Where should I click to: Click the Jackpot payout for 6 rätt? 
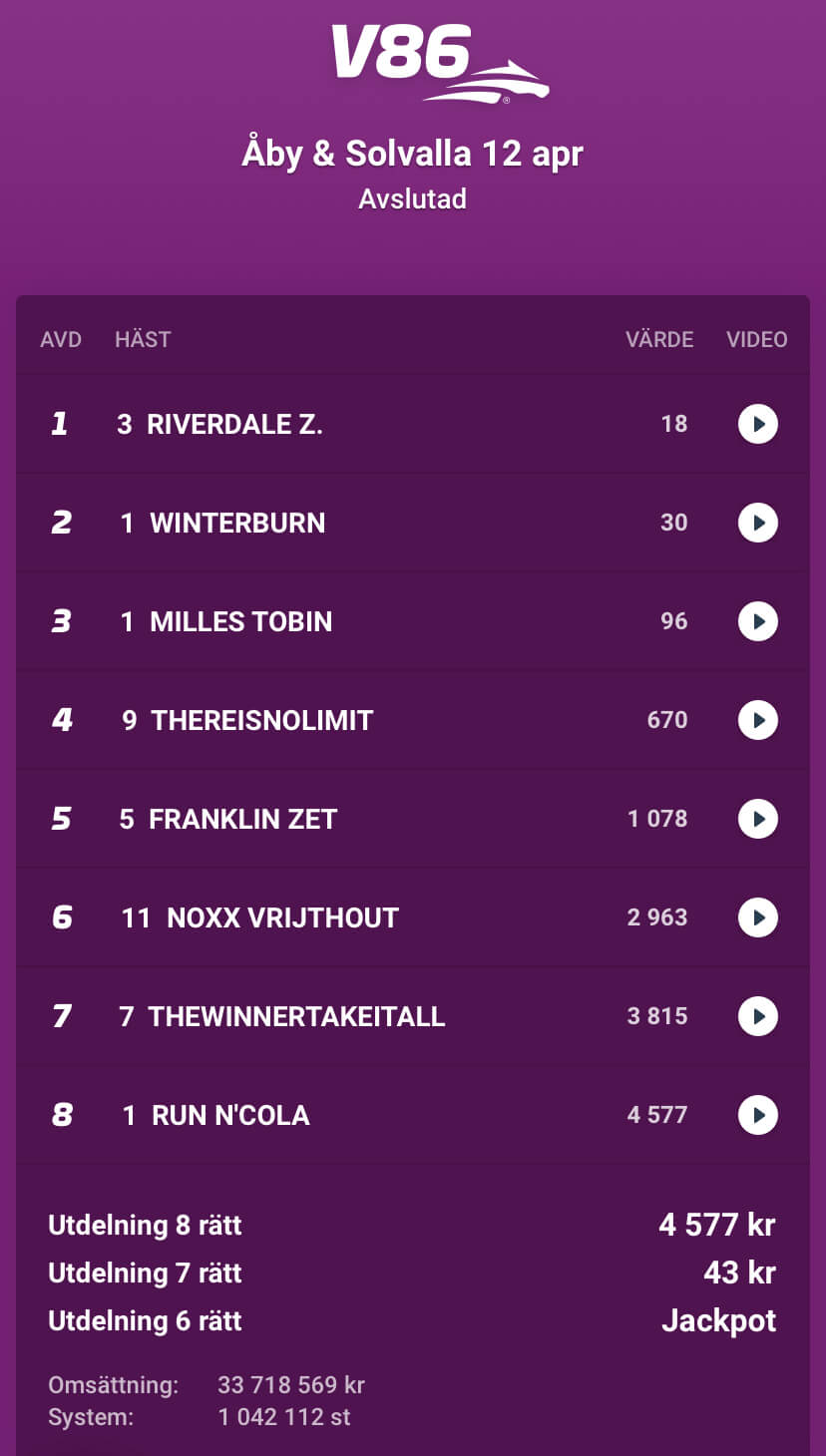pos(718,1320)
